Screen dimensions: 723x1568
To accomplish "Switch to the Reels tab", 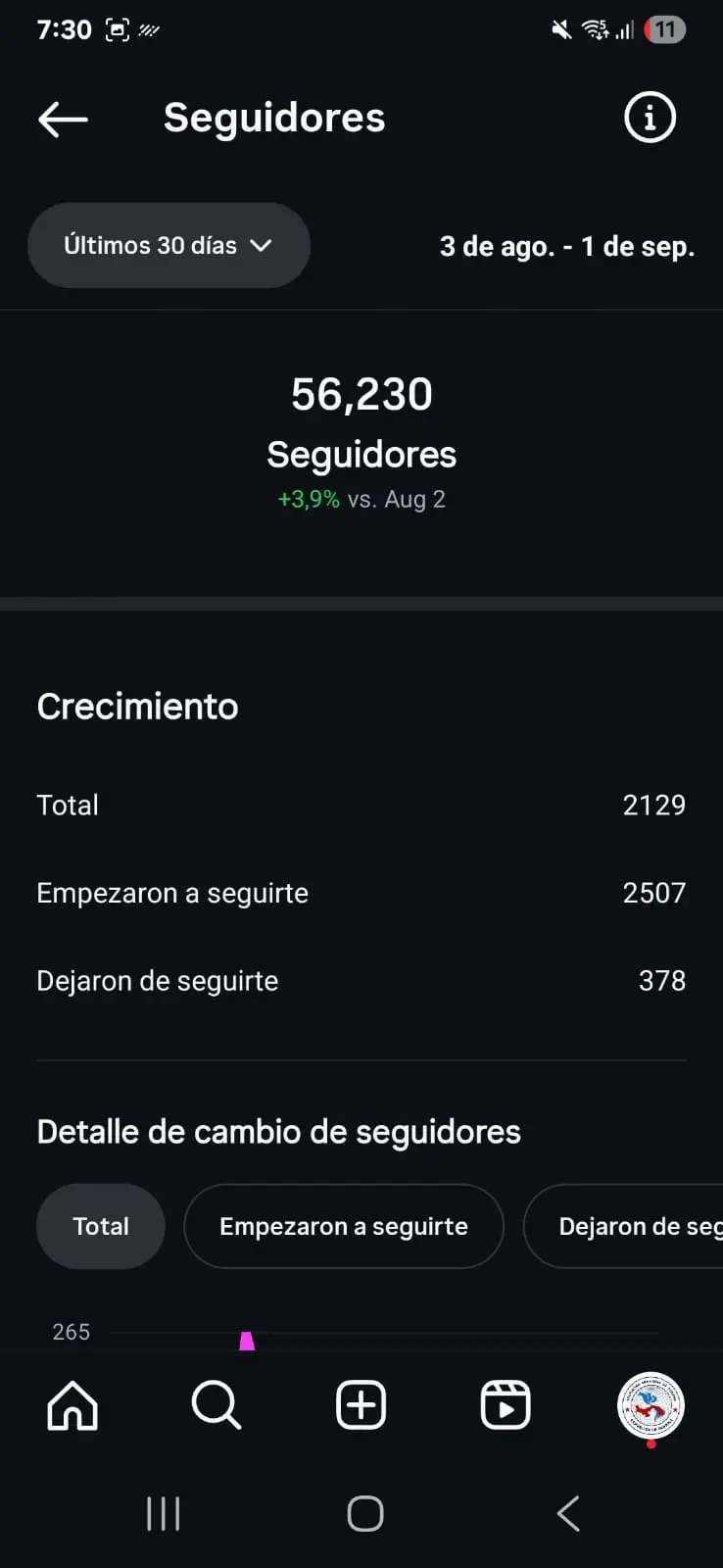I will click(506, 1406).
